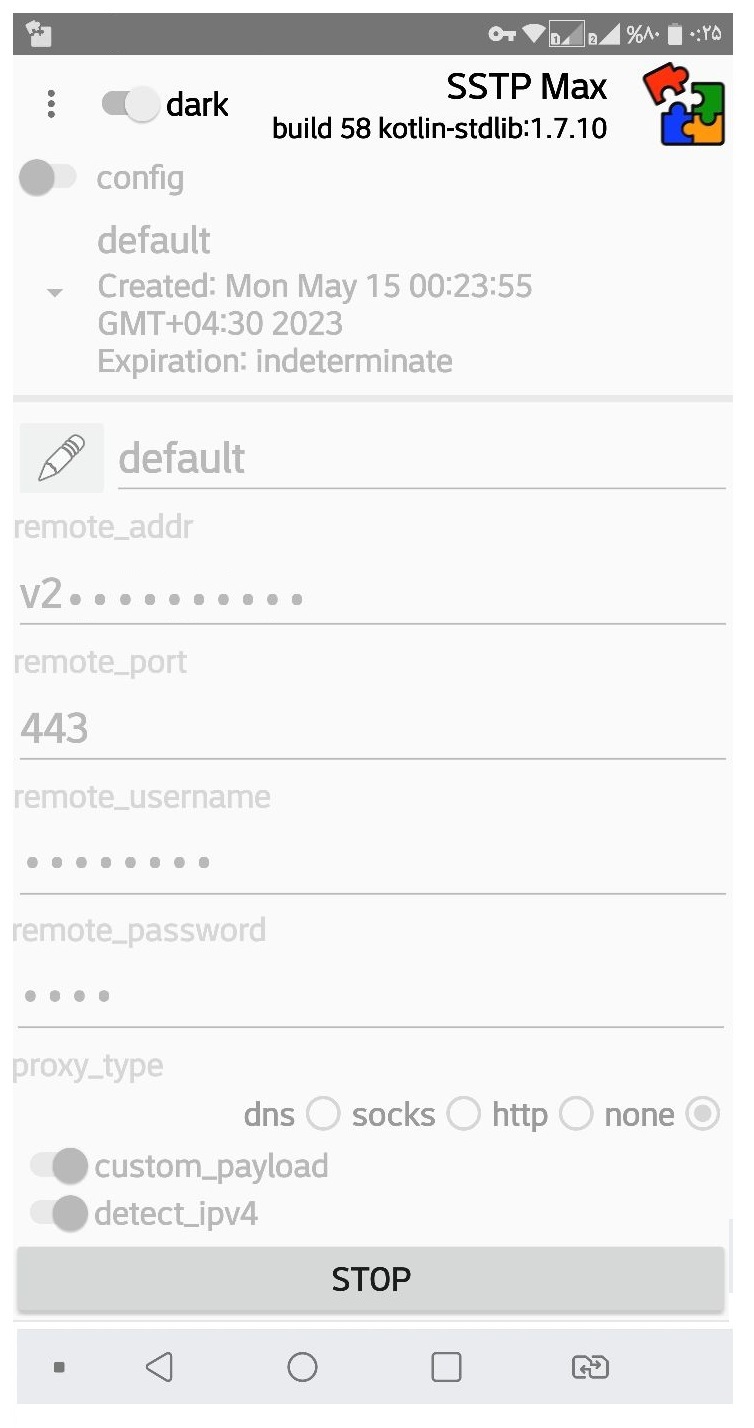This screenshot has width=754, height=1428.
Task: Edit the profile name field
Action: 421,458
